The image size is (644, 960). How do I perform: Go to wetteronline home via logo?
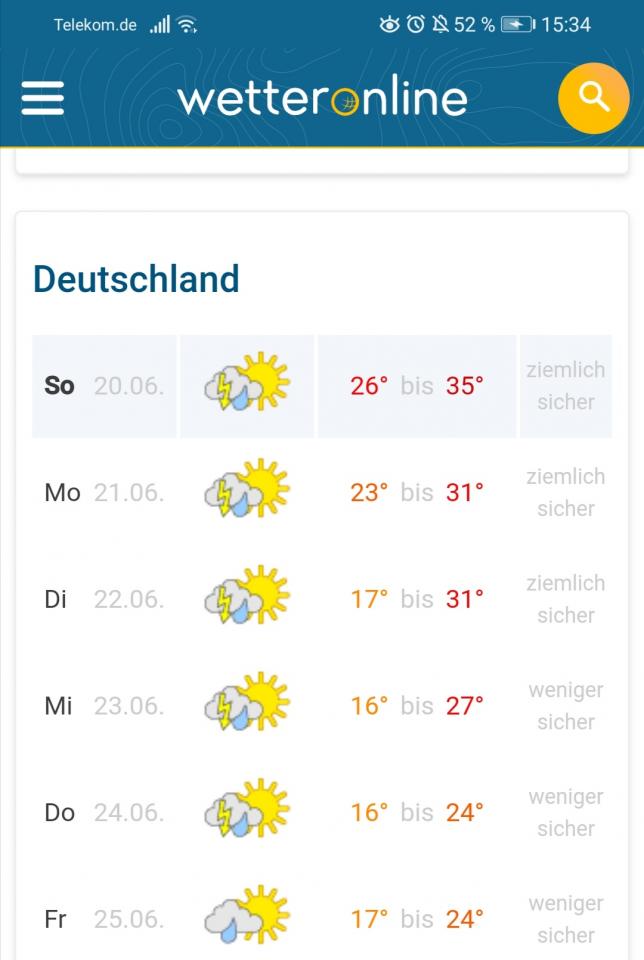point(322,98)
